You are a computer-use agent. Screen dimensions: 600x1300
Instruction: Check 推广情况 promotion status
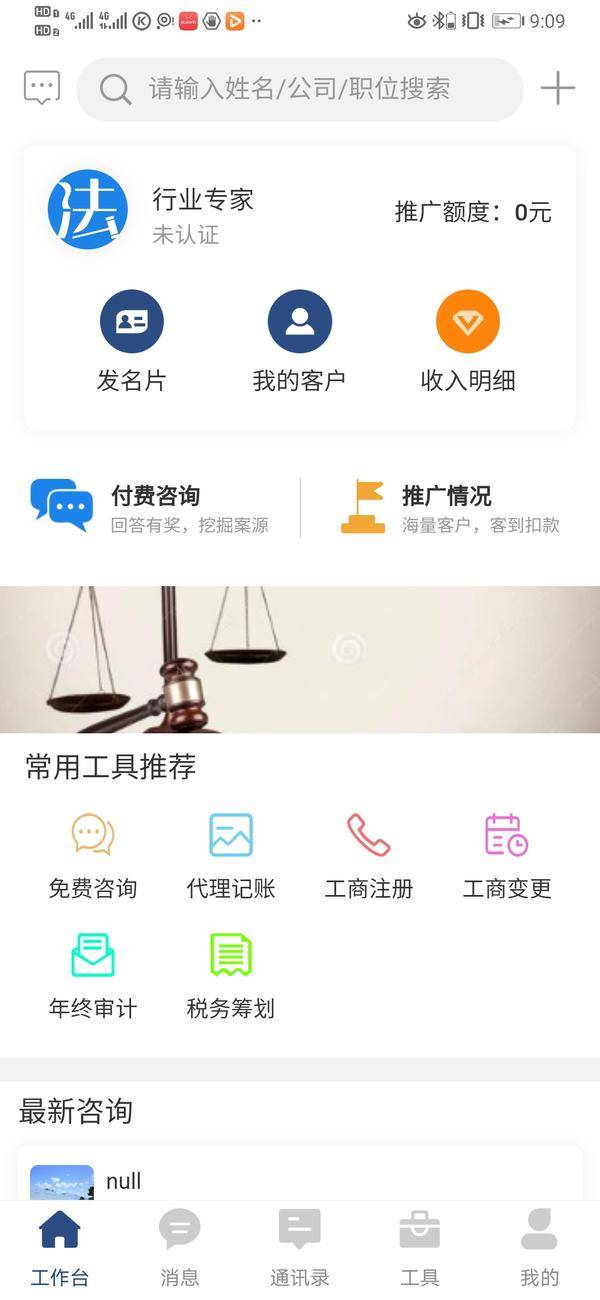point(450,507)
